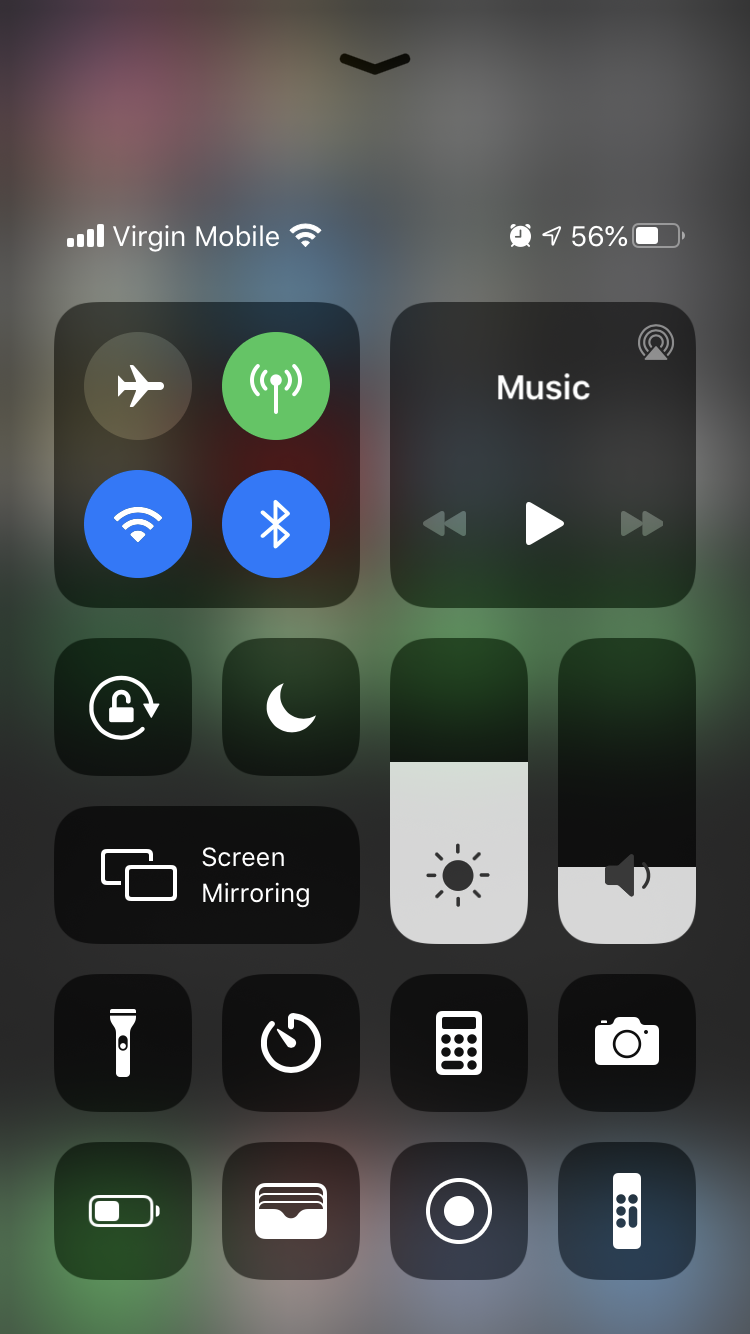Image resolution: width=750 pixels, height=1334 pixels.
Task: Tap the brightness slider
Action: pyautogui.click(x=459, y=791)
